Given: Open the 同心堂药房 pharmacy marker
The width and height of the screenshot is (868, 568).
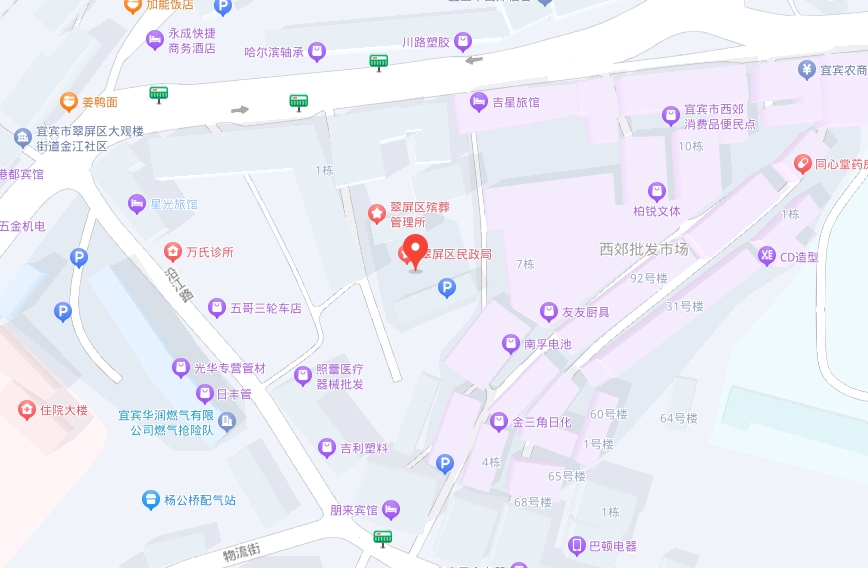Looking at the screenshot, I should tap(802, 164).
